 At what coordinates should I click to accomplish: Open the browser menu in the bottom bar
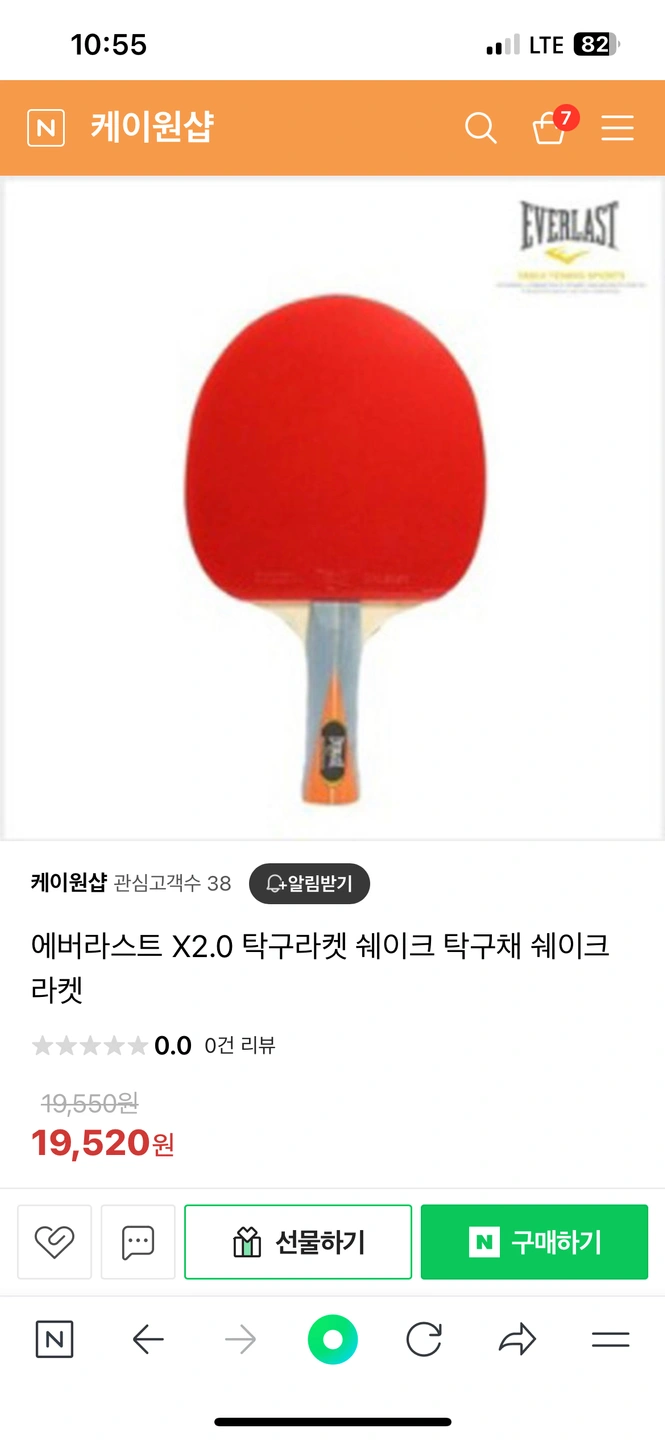610,1340
